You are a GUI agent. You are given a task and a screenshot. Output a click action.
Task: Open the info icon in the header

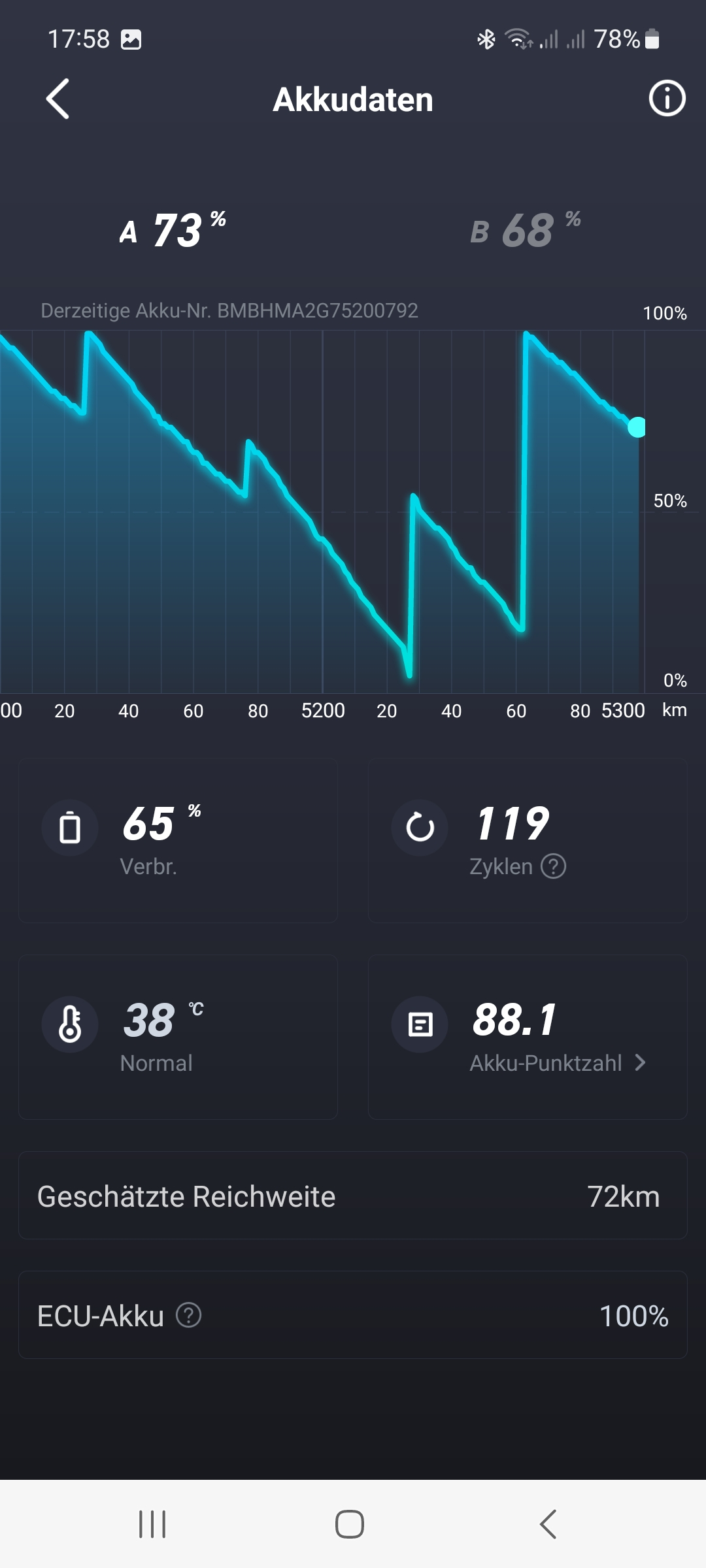click(x=667, y=99)
